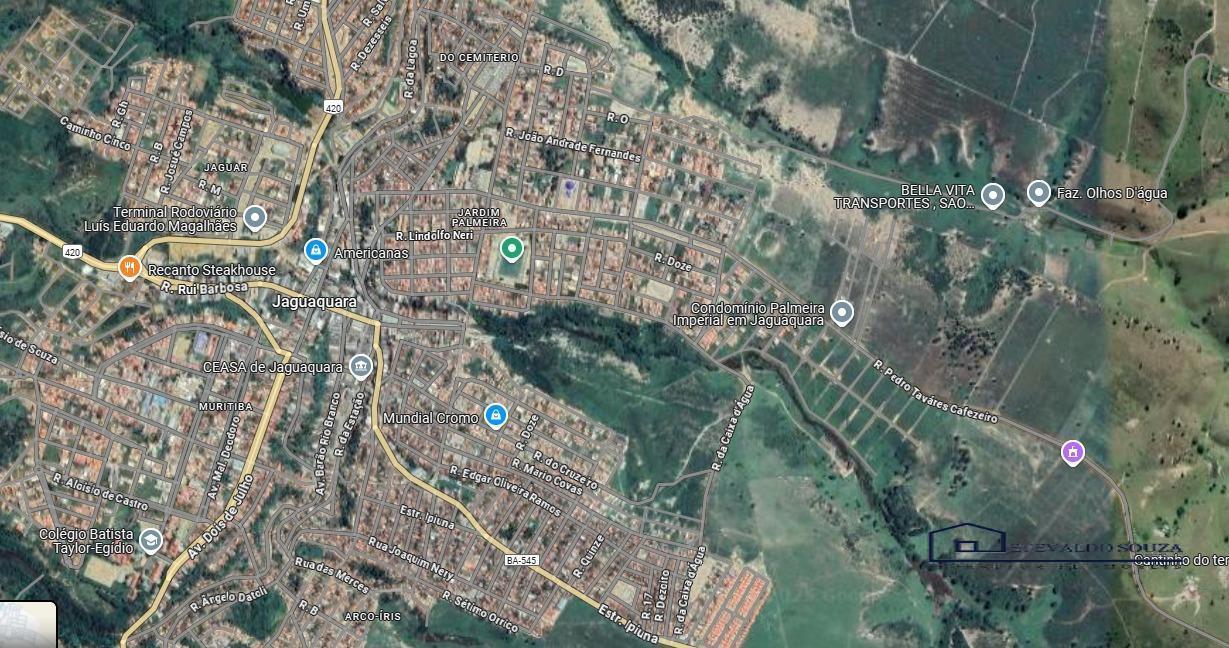Select the Americanas shopping pin

316,249
